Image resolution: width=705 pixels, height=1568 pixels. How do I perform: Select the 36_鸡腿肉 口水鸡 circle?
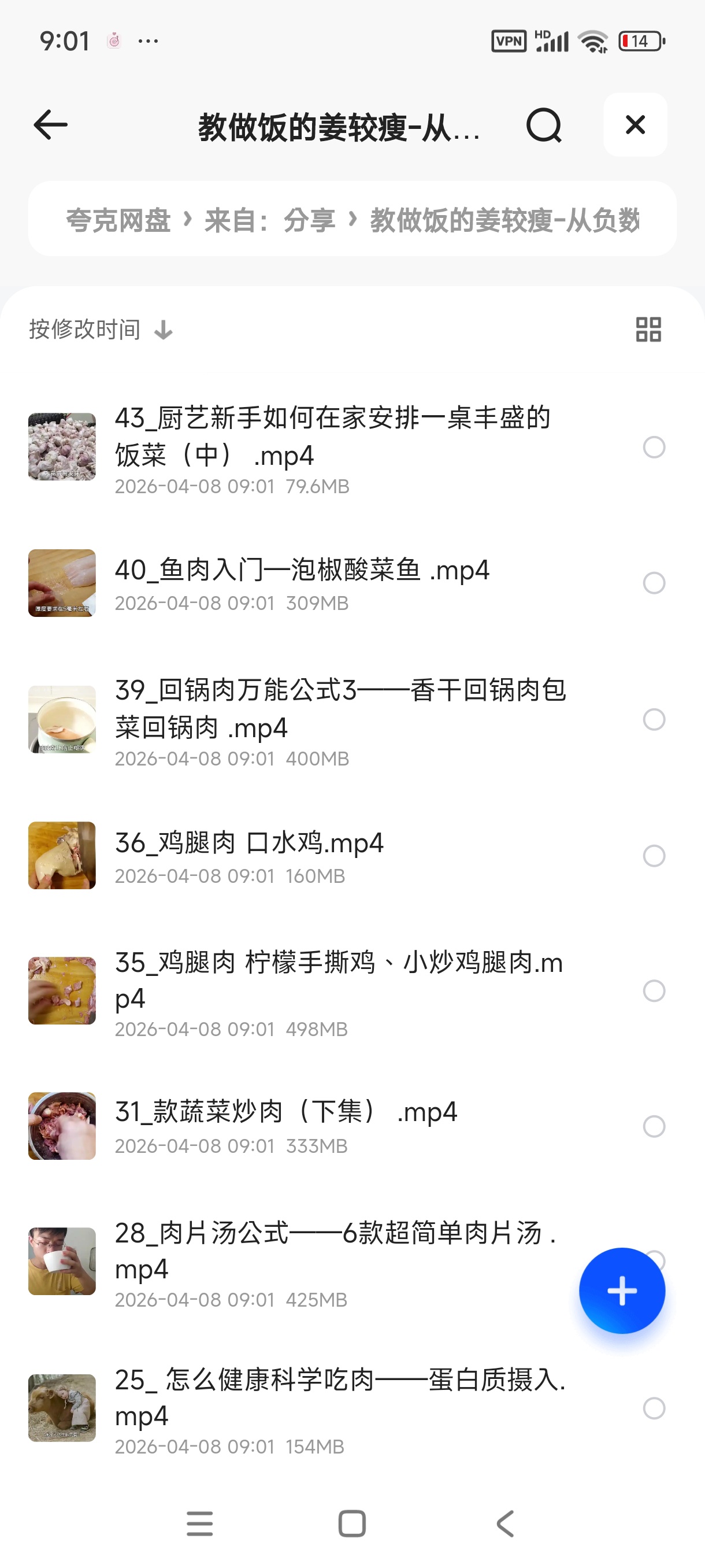[x=654, y=856]
